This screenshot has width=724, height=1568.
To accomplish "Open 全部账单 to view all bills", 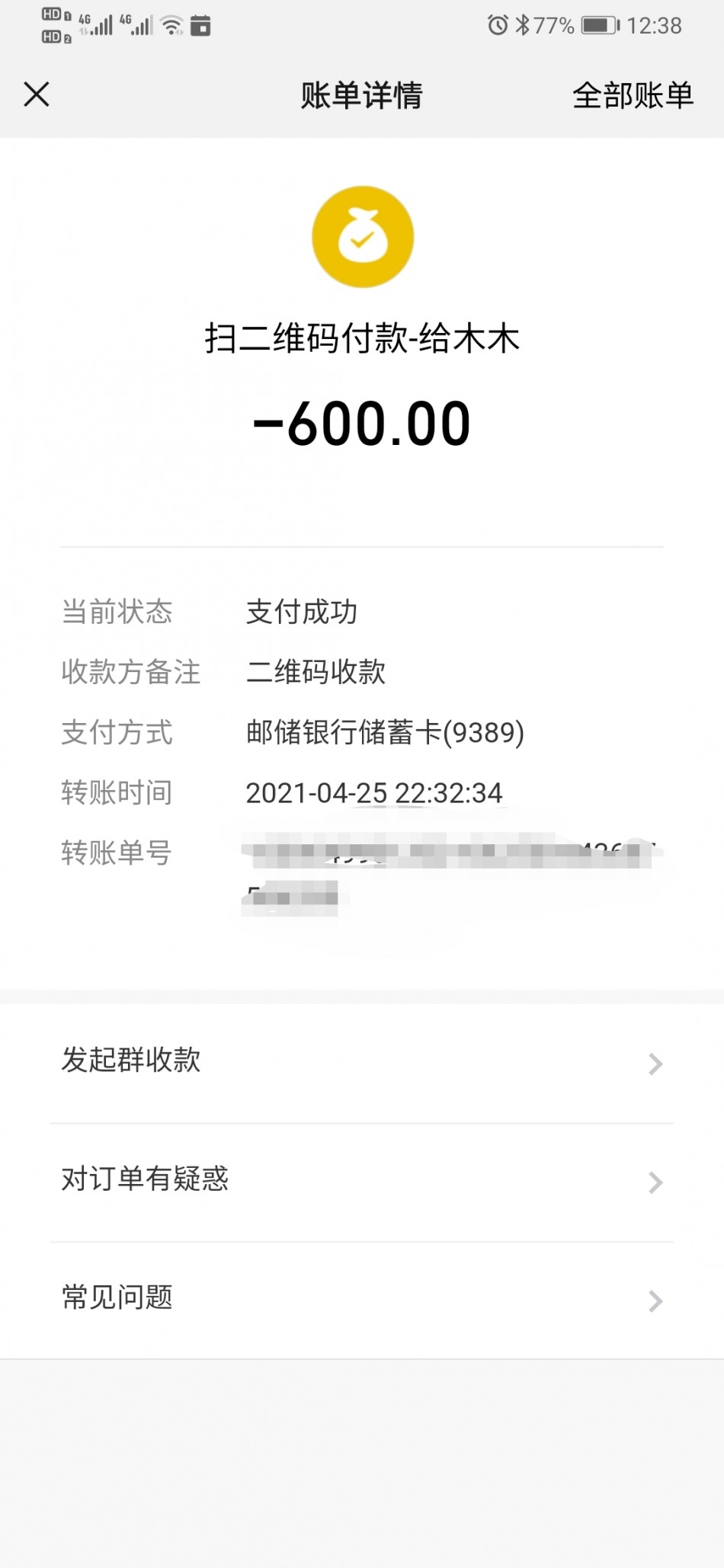I will tap(633, 95).
